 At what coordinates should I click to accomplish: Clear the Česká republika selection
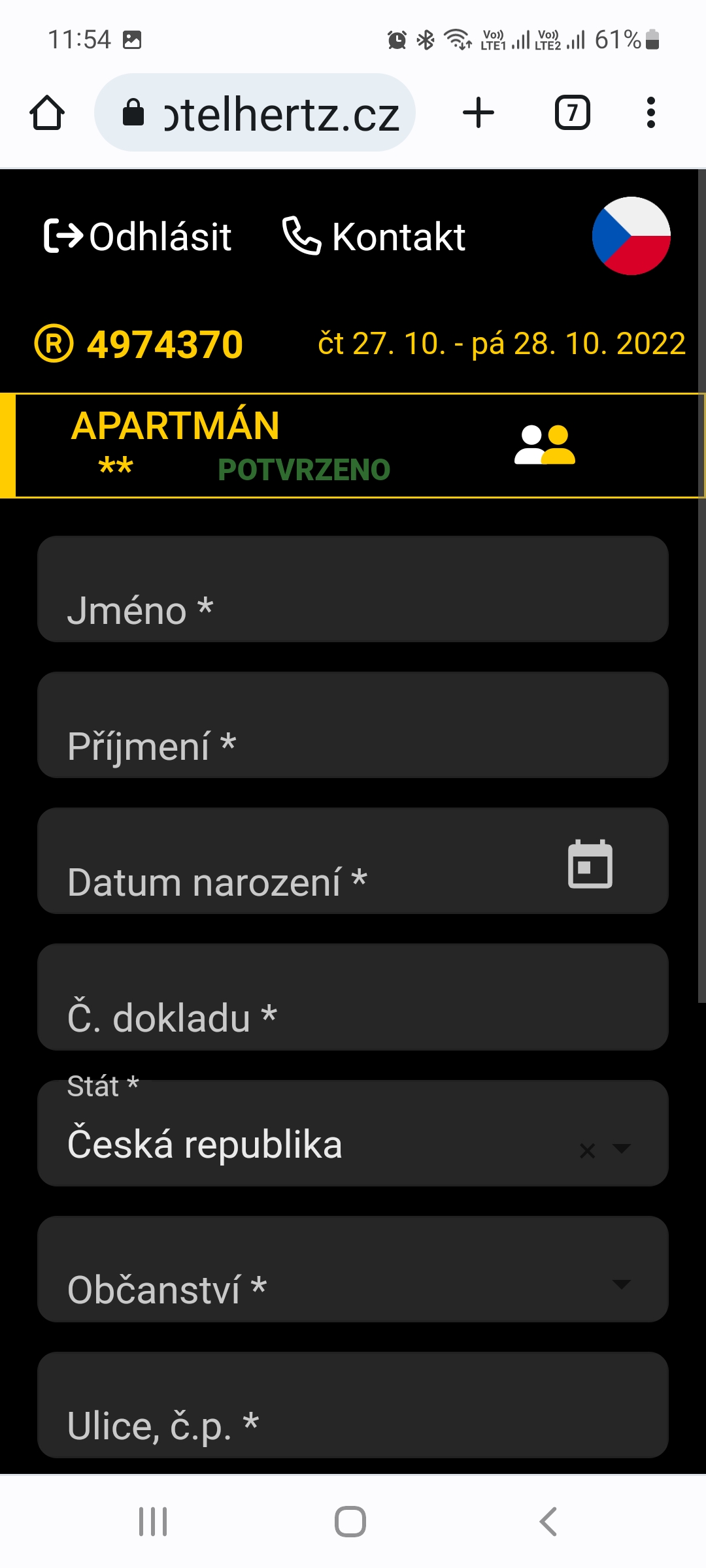[x=587, y=1151]
